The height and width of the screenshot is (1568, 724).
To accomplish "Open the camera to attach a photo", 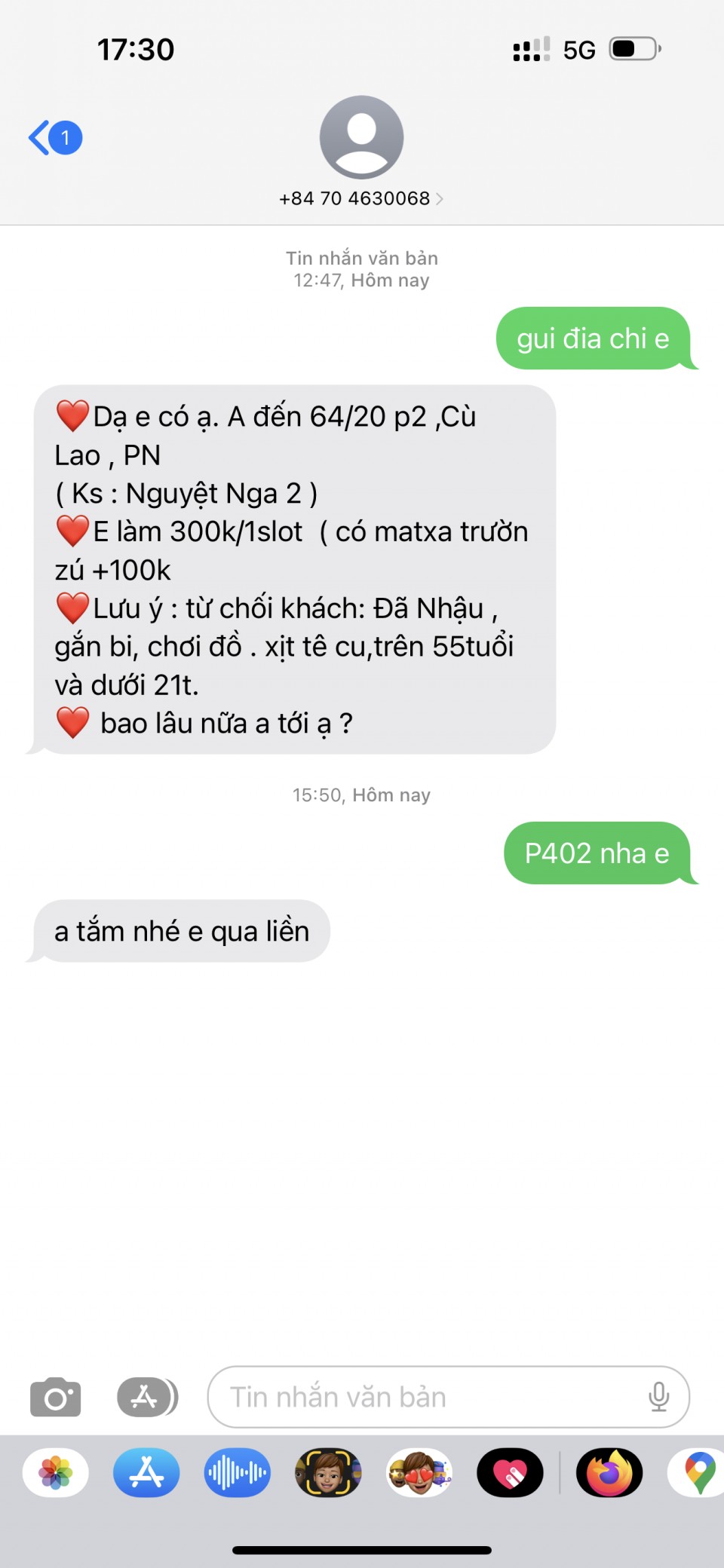I will coord(55,1398).
